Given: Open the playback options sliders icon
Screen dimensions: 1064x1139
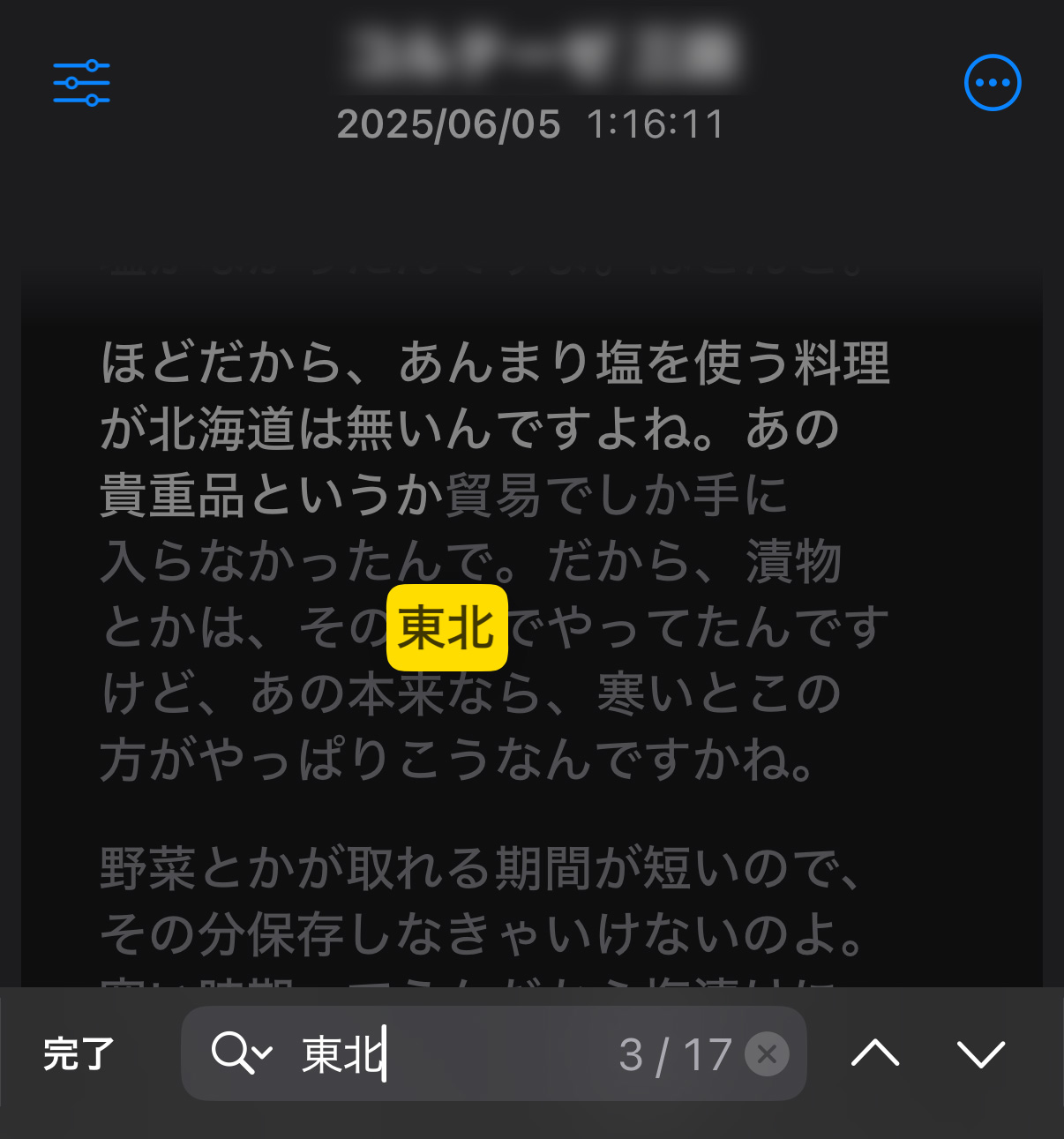Looking at the screenshot, I should (81, 83).
